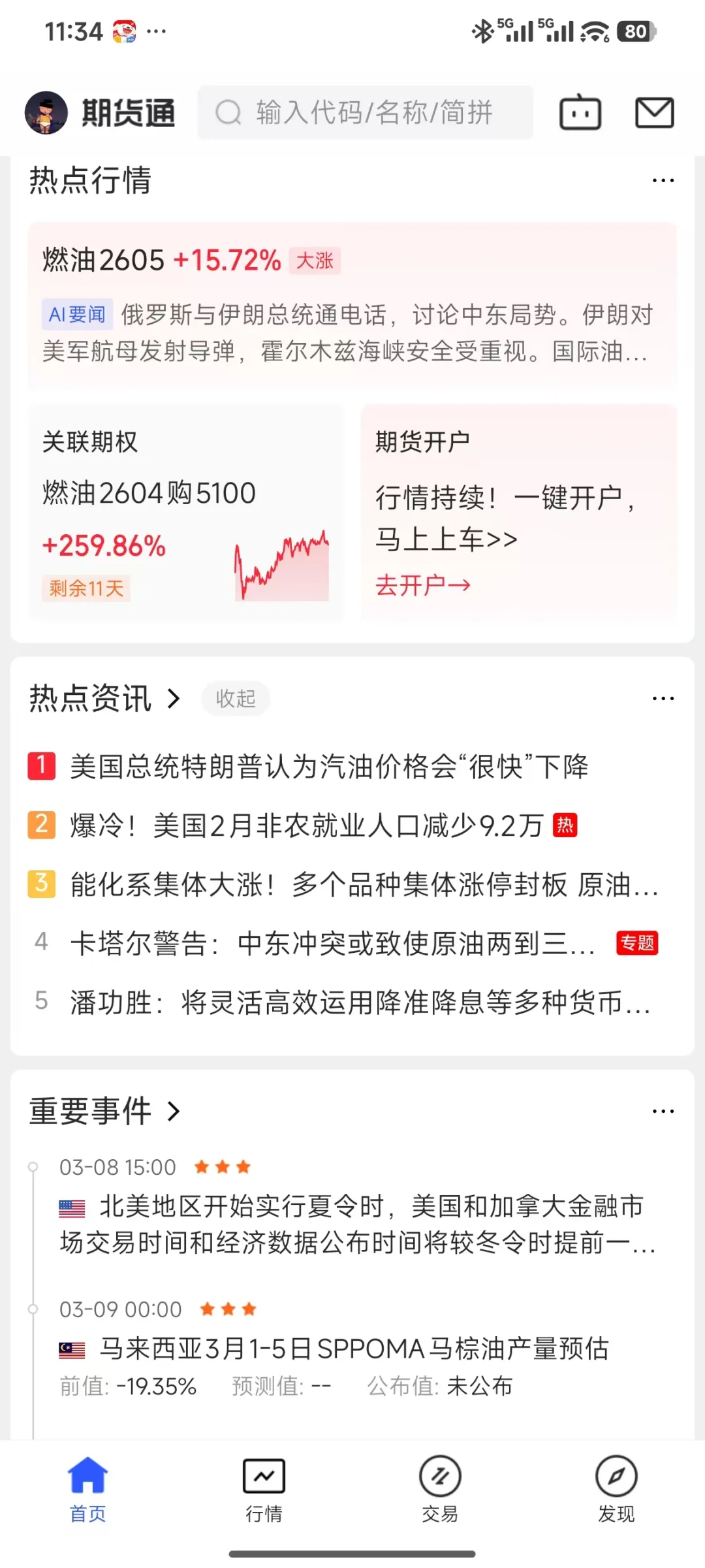The height and width of the screenshot is (1568, 705).
Task: Open the 能化系集体大涨 news item
Action: [363, 885]
